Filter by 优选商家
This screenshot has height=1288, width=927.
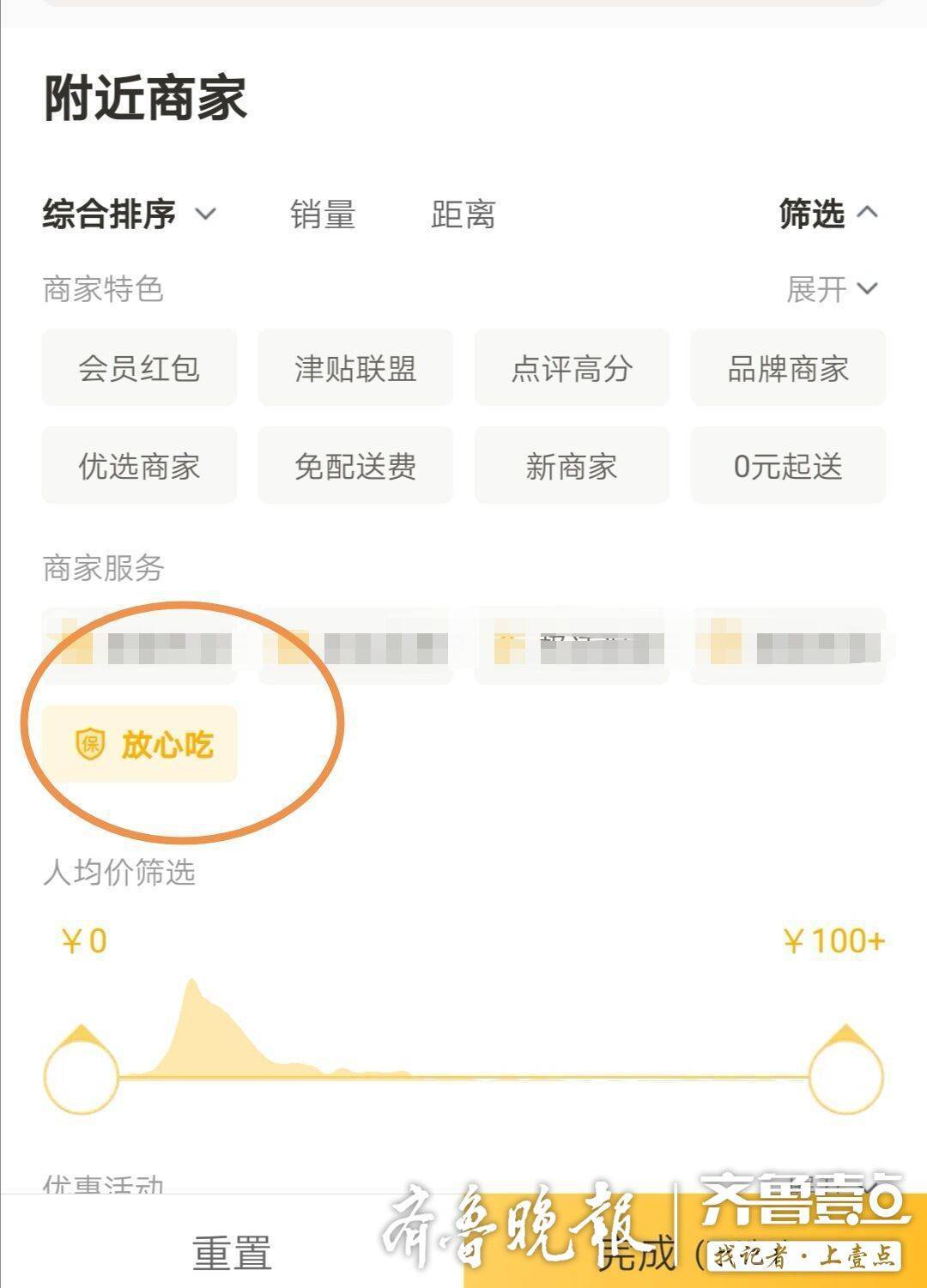pyautogui.click(x=139, y=466)
